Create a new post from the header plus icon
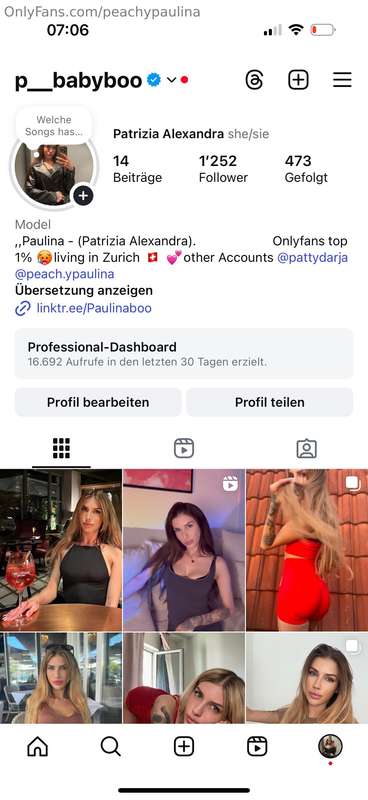Viewport: 368px width, 800px height. (x=299, y=80)
